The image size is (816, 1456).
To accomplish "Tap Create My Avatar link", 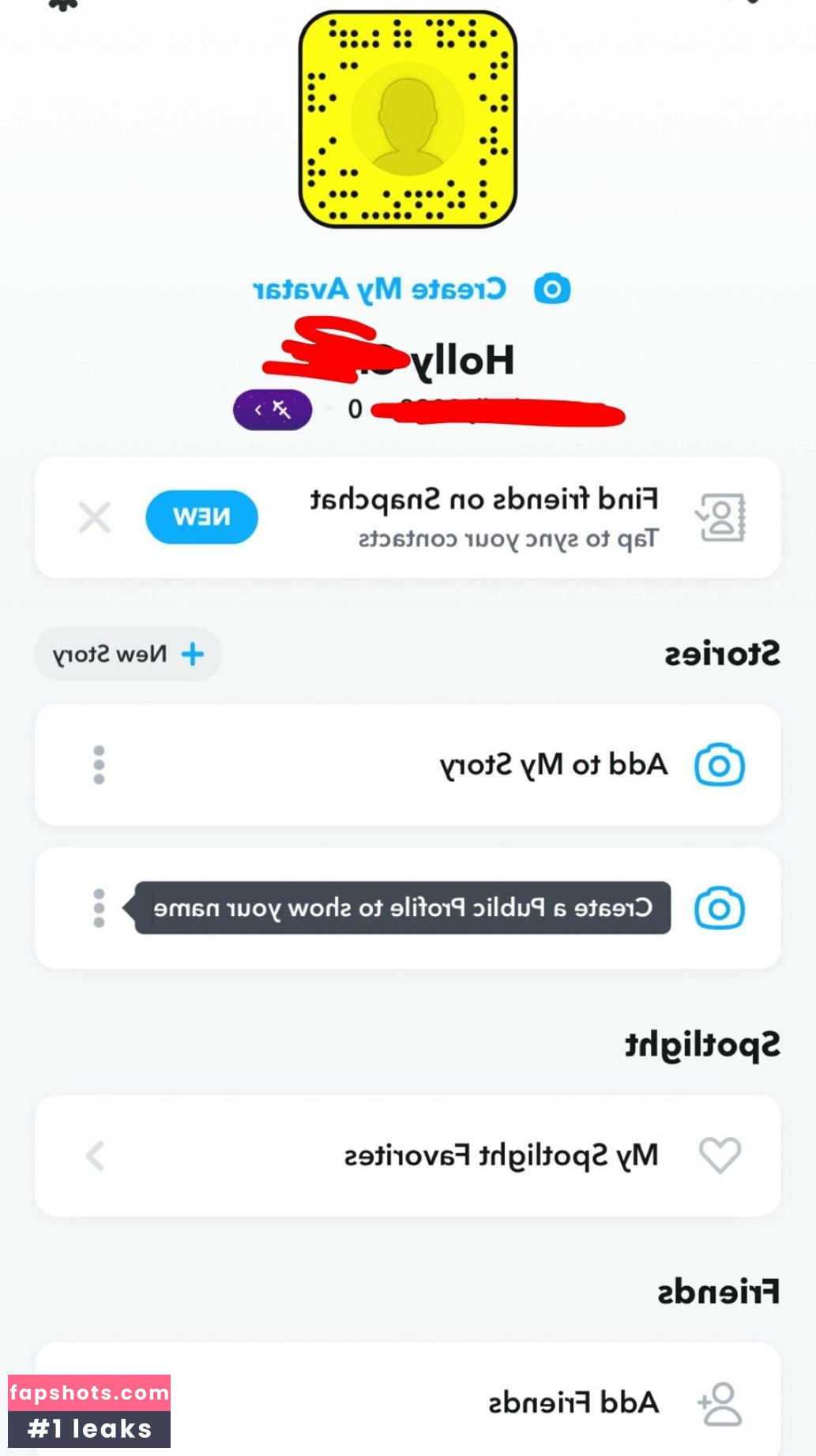I will 379,289.
